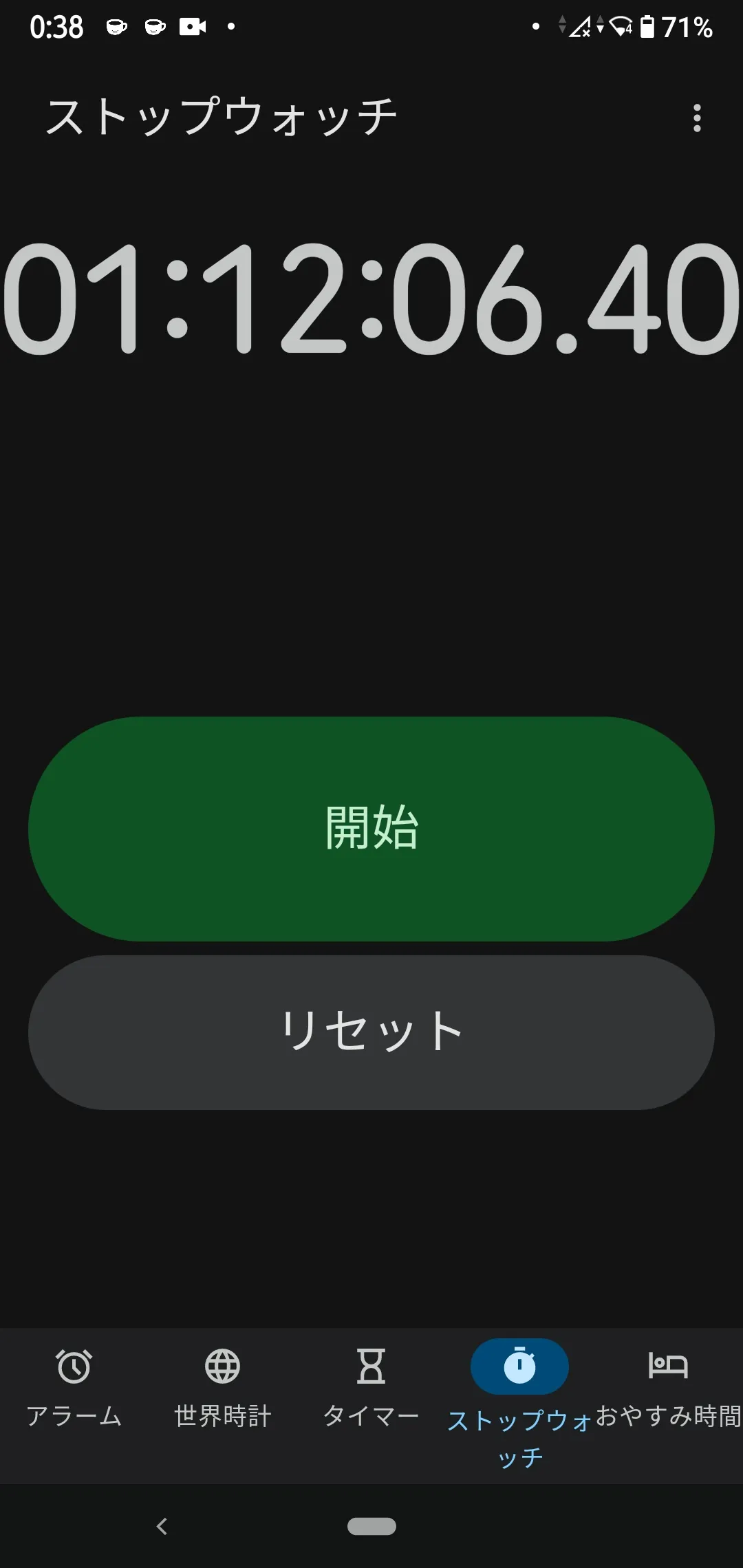Tap the home gesture pill
This screenshot has width=743, height=1568.
click(371, 1526)
